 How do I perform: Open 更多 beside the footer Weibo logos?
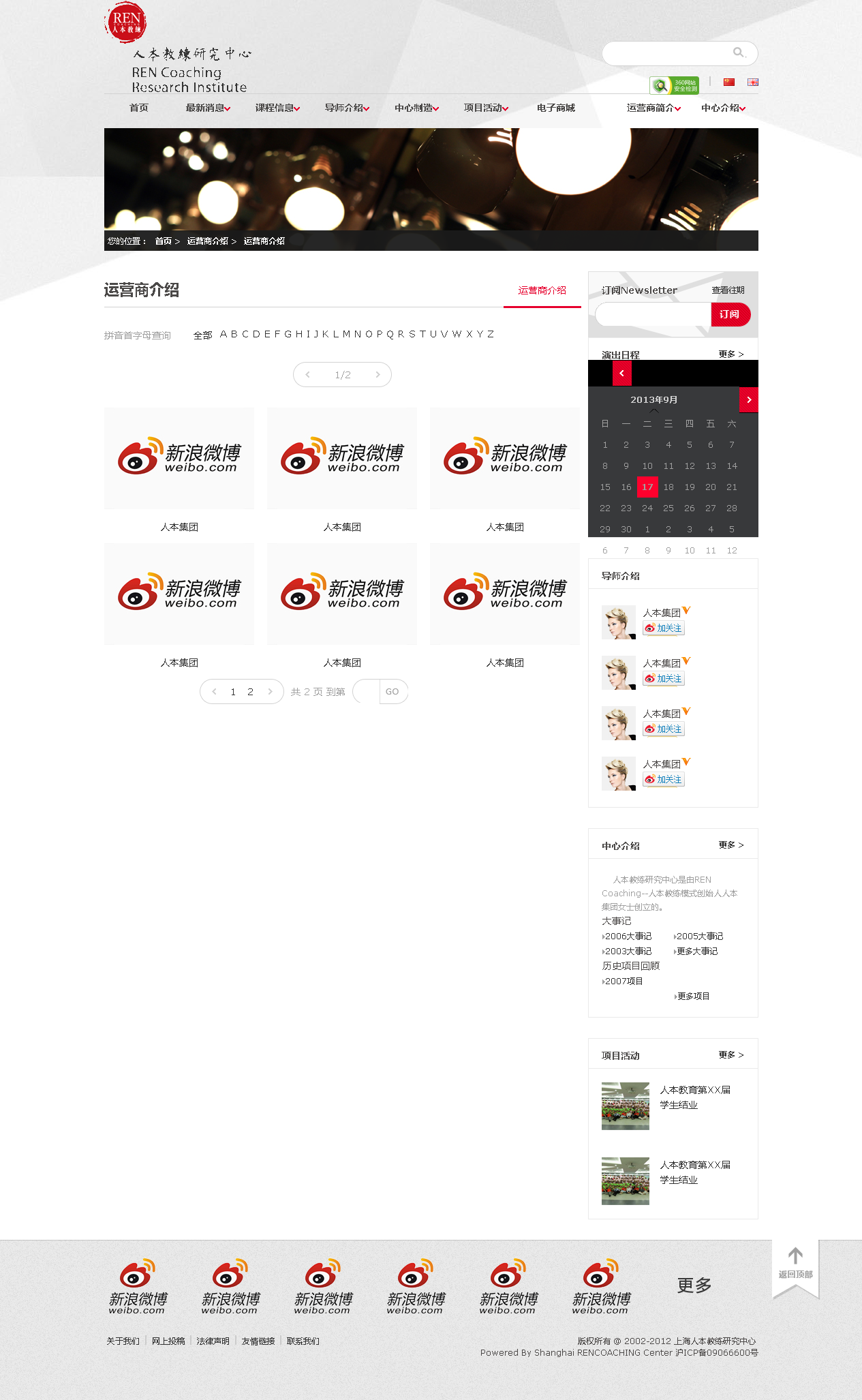694,1285
